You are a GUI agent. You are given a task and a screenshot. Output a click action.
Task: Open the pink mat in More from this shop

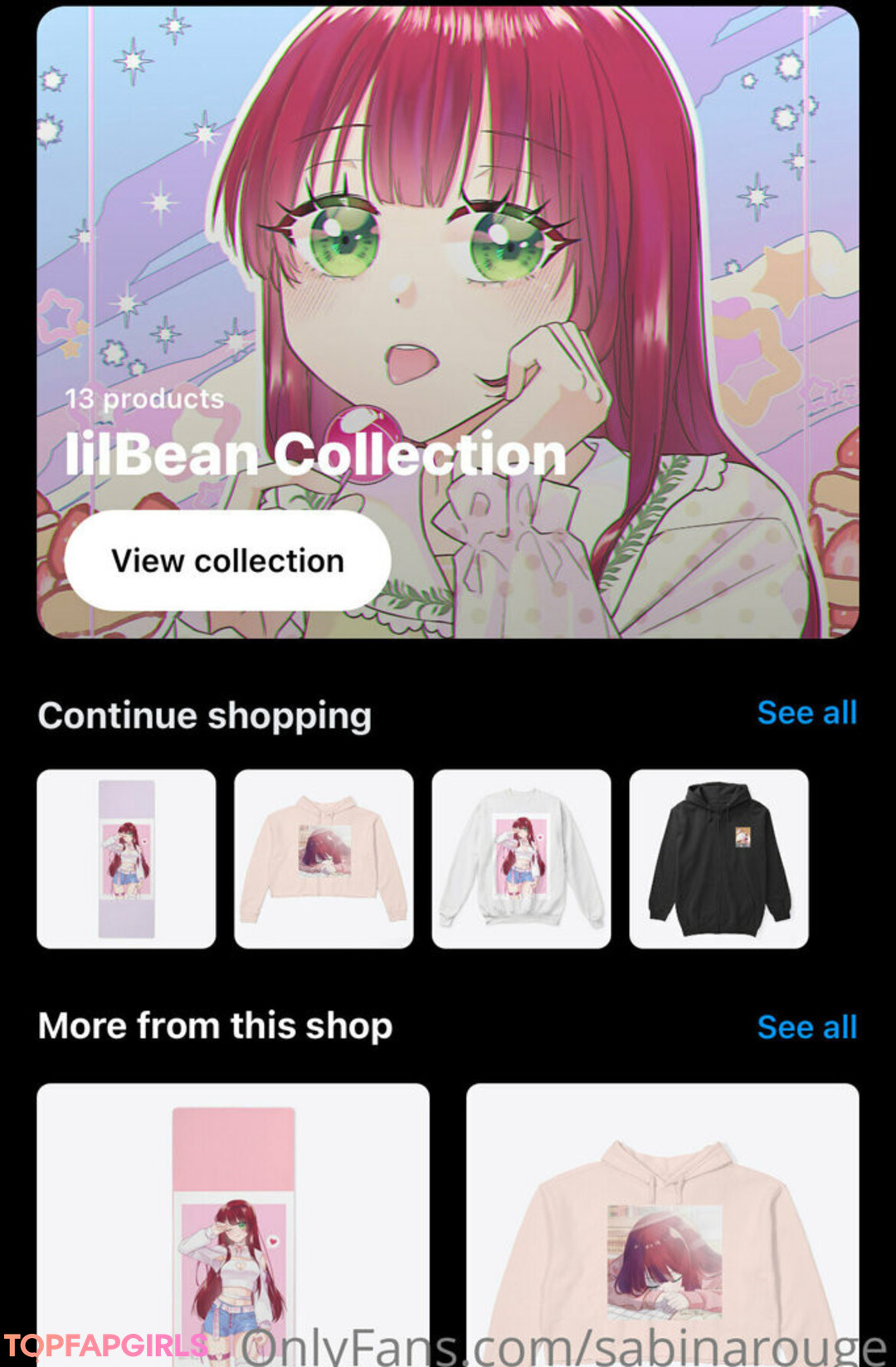[233, 1220]
